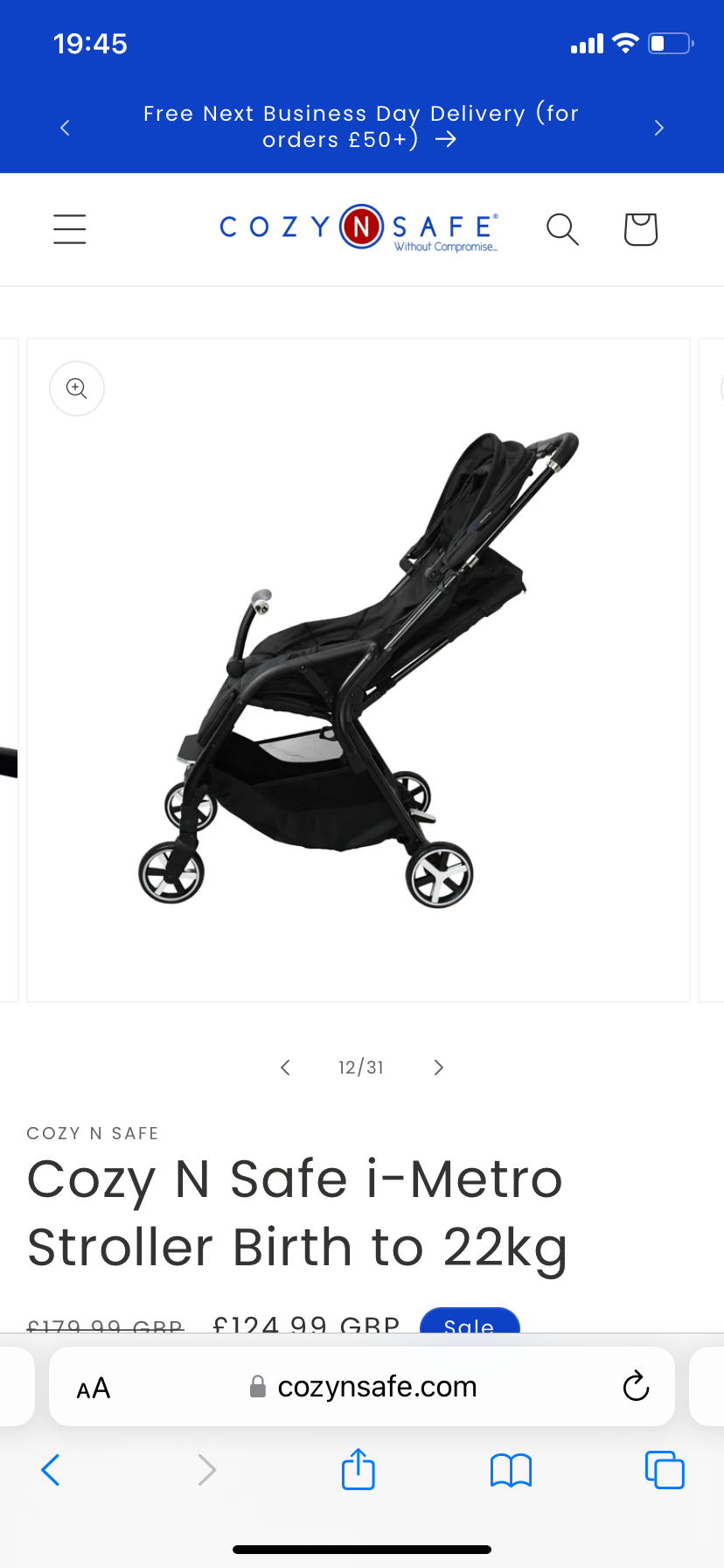The height and width of the screenshot is (1568, 724).
Task: Reload the page
Action: point(636,1387)
